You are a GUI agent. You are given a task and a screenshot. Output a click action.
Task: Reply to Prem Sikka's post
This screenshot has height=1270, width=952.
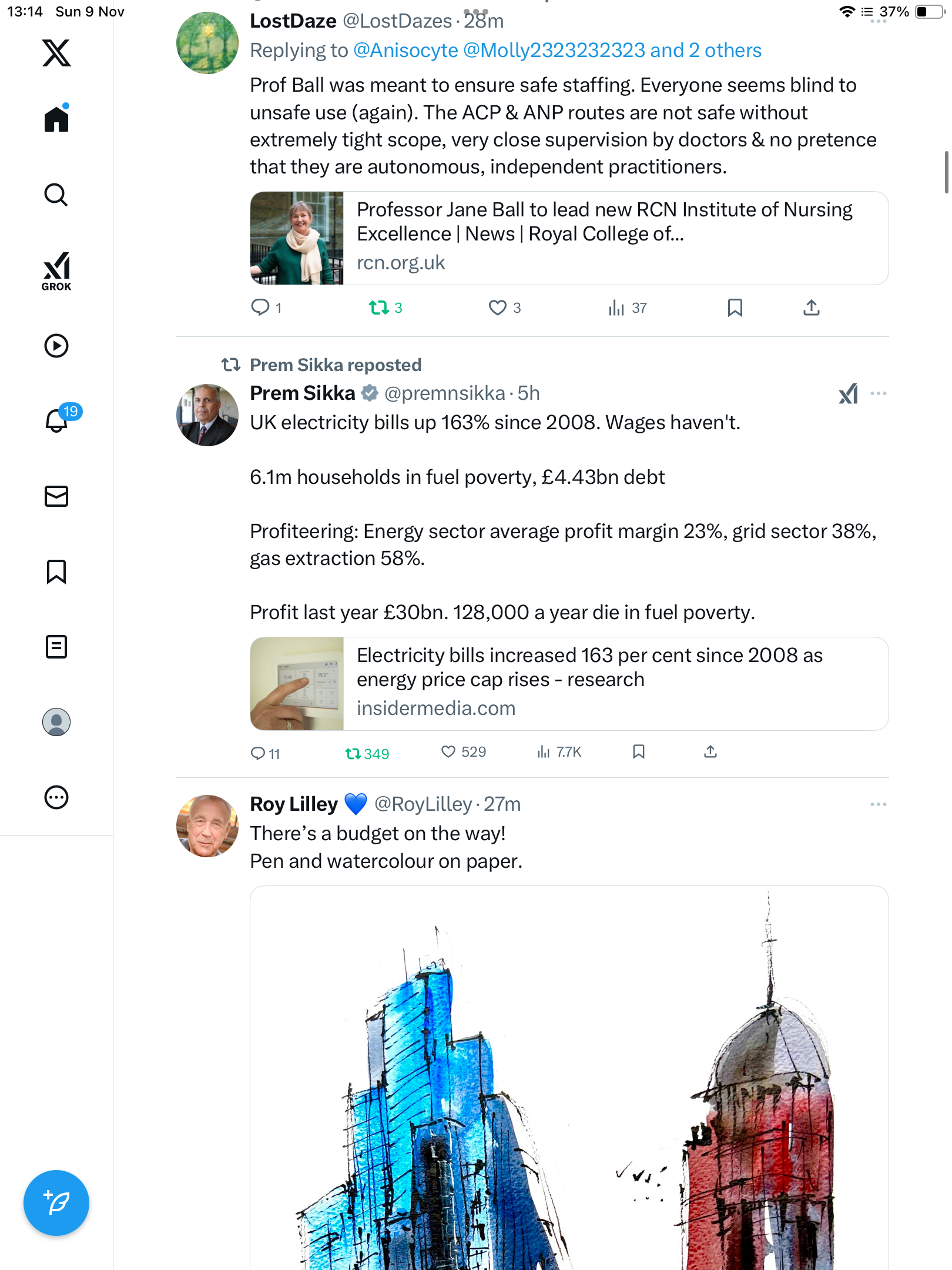(x=258, y=753)
